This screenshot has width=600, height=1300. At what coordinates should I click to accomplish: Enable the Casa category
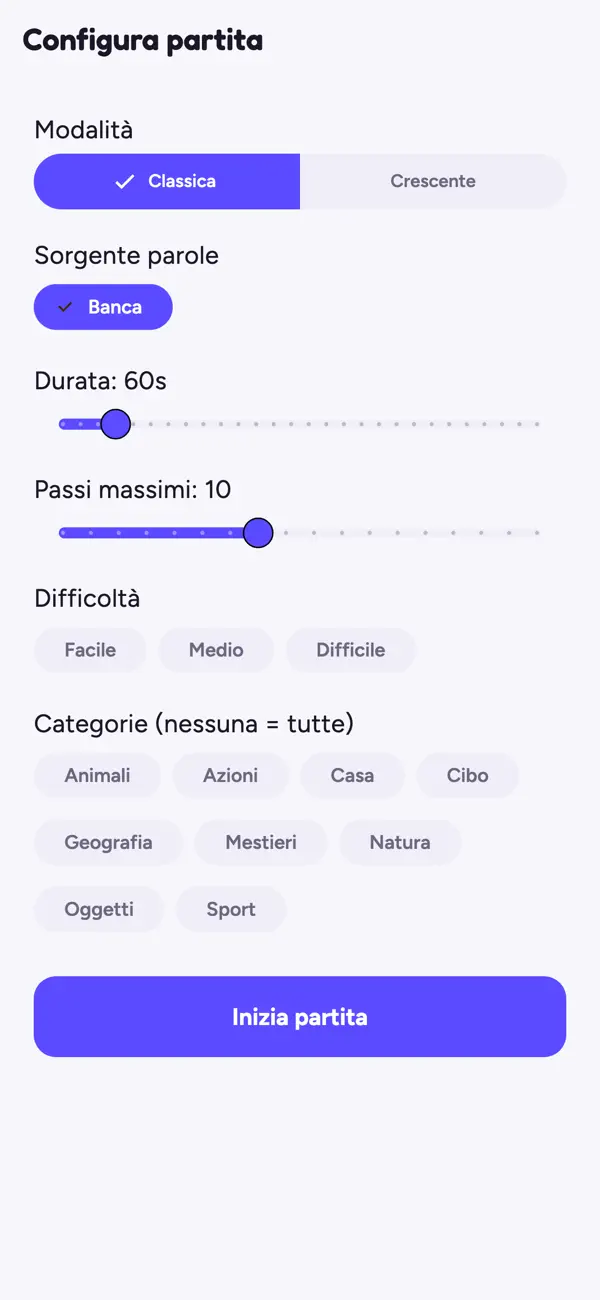coord(352,775)
